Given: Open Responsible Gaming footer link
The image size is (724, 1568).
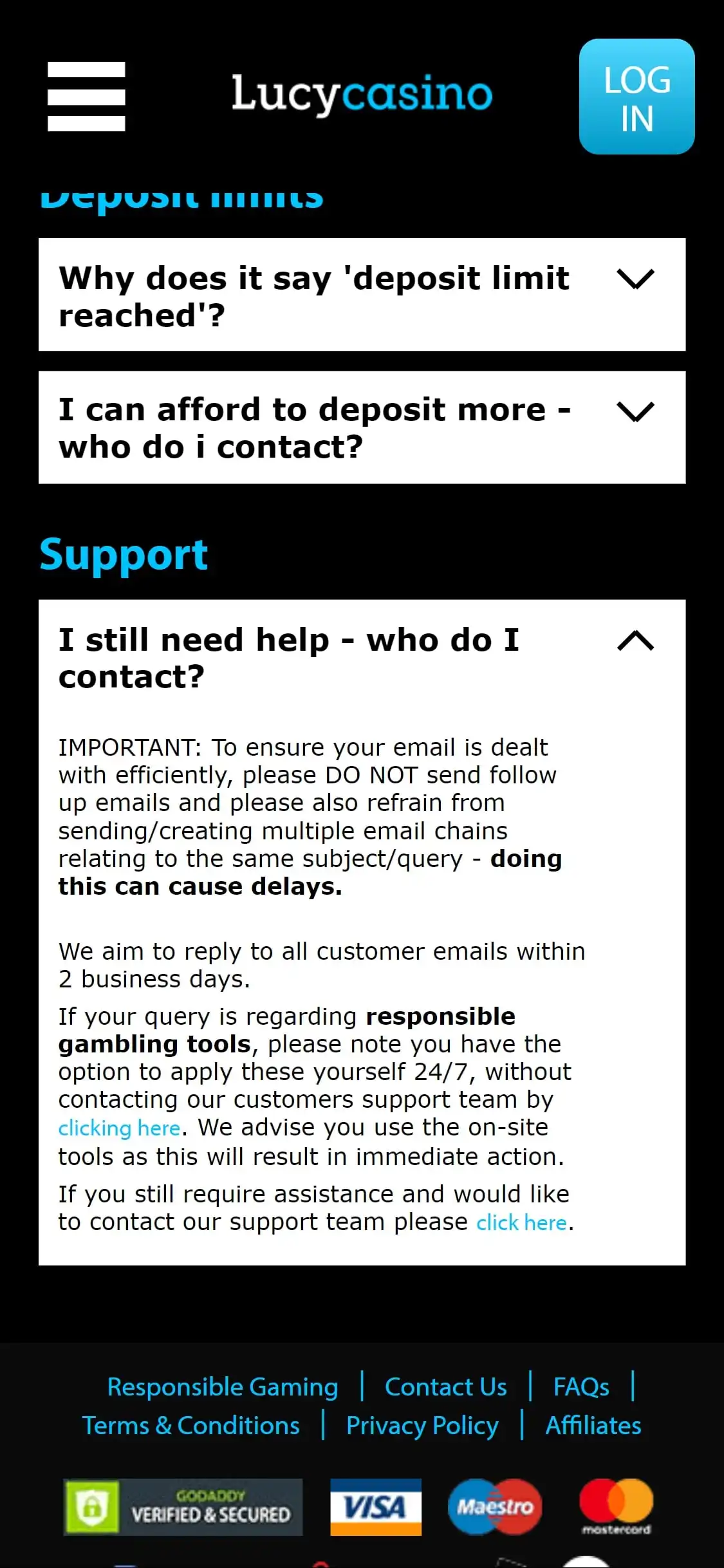Looking at the screenshot, I should pyautogui.click(x=222, y=1387).
